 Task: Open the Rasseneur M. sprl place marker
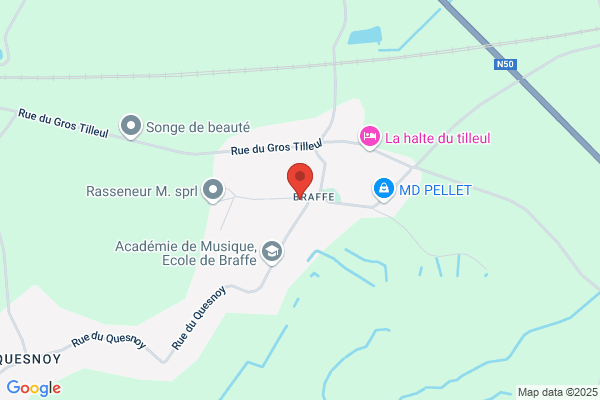213,190
